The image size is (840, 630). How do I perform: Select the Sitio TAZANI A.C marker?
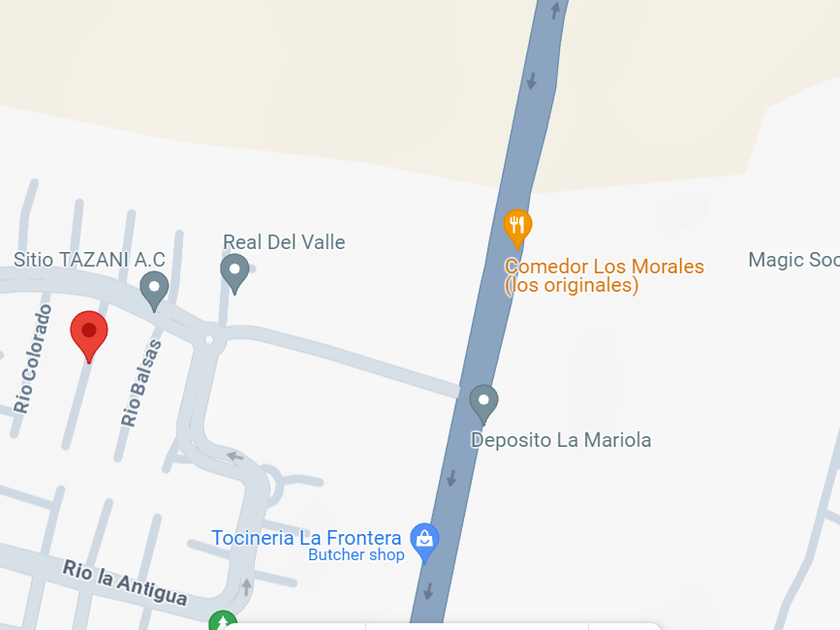(154, 289)
